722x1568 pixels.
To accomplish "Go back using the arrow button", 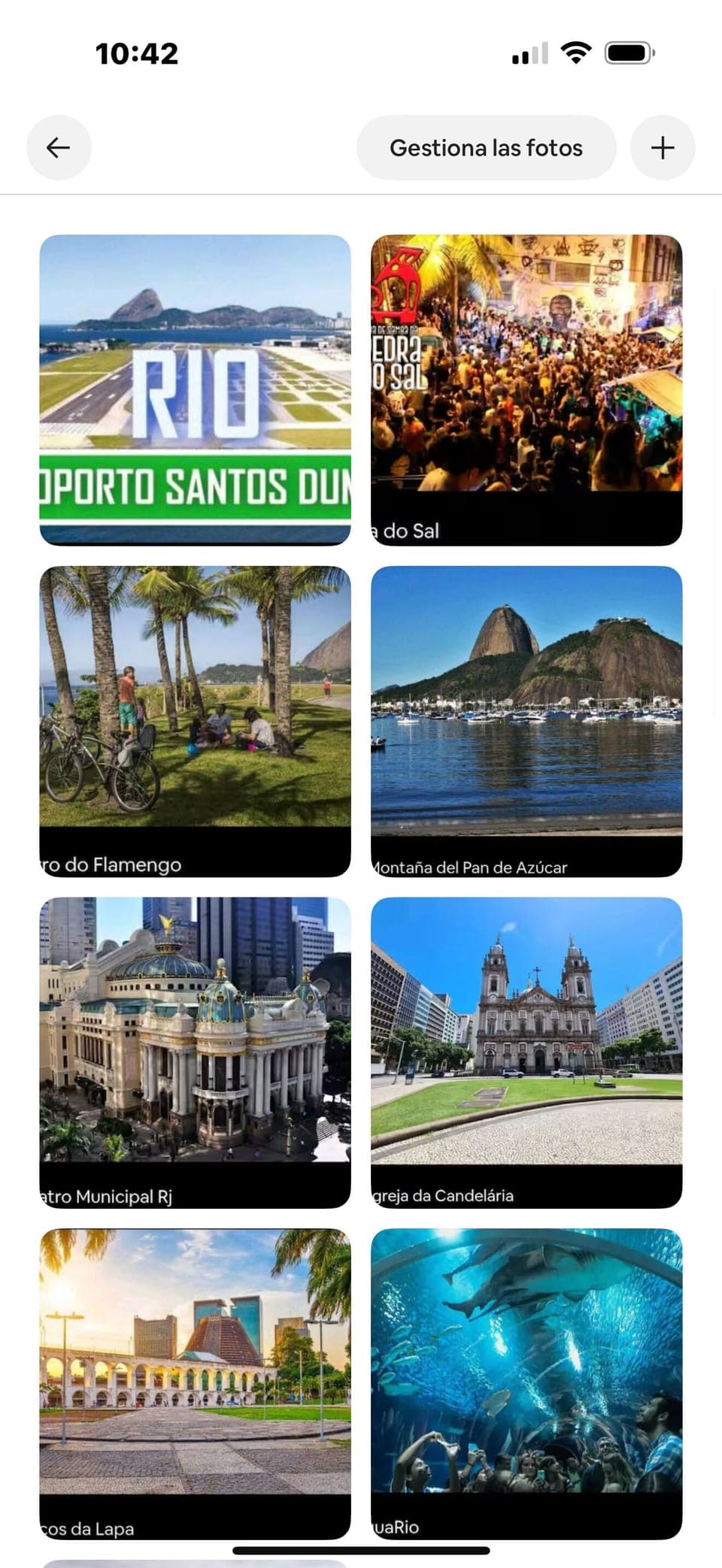I will click(59, 147).
